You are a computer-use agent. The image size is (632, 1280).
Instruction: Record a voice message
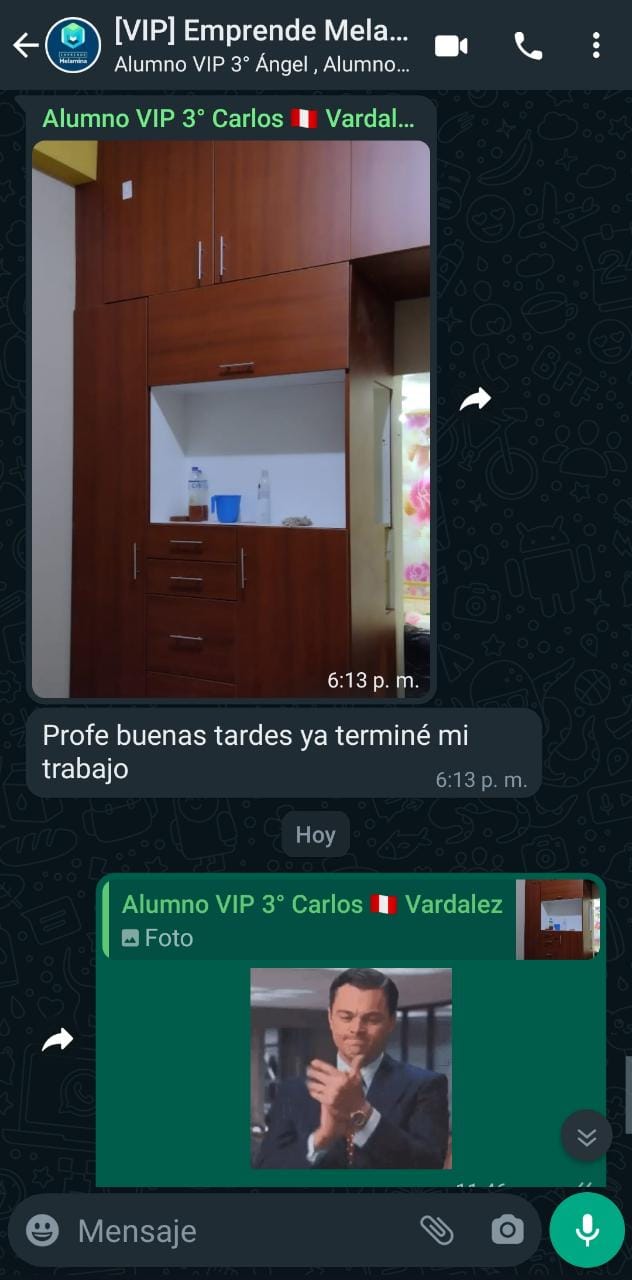[x=587, y=1230]
